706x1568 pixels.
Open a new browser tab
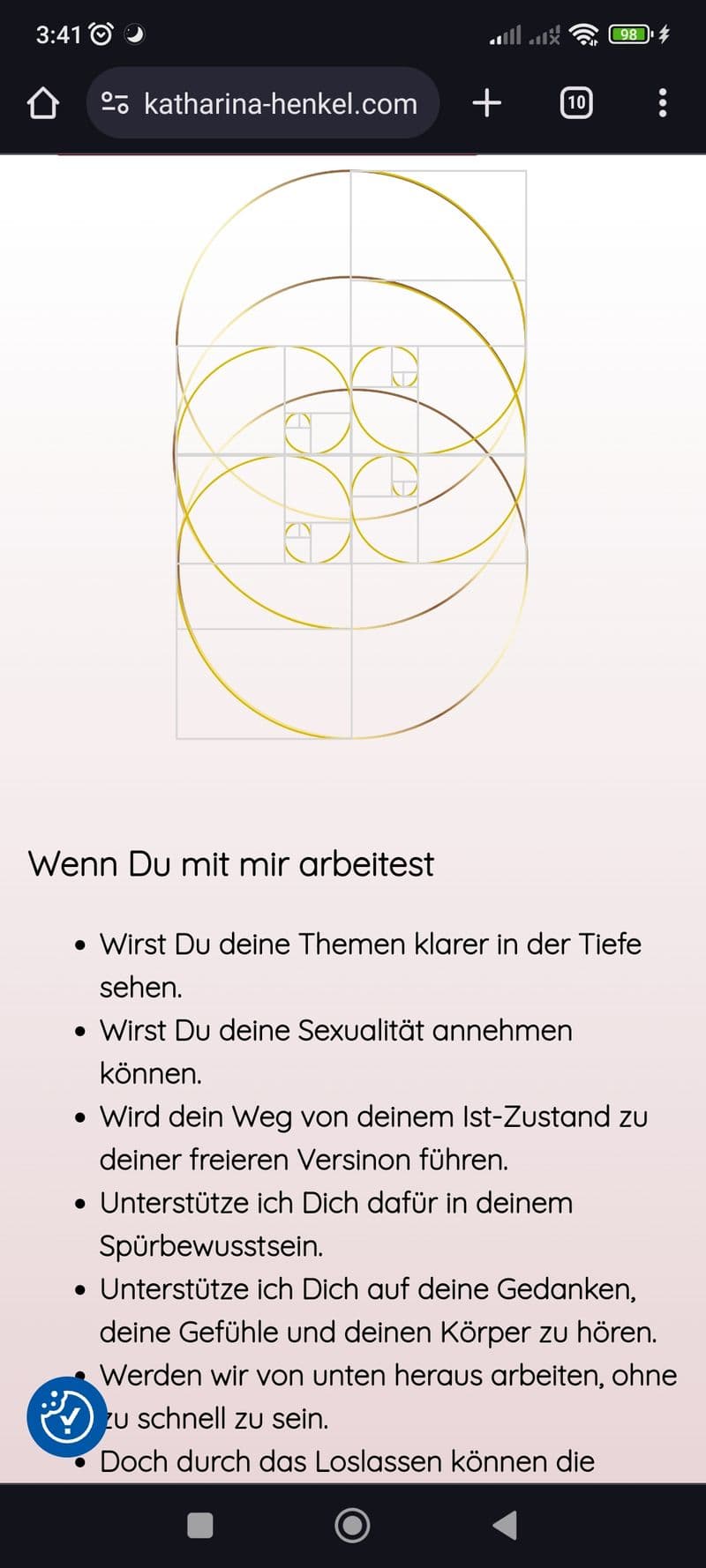pos(487,103)
